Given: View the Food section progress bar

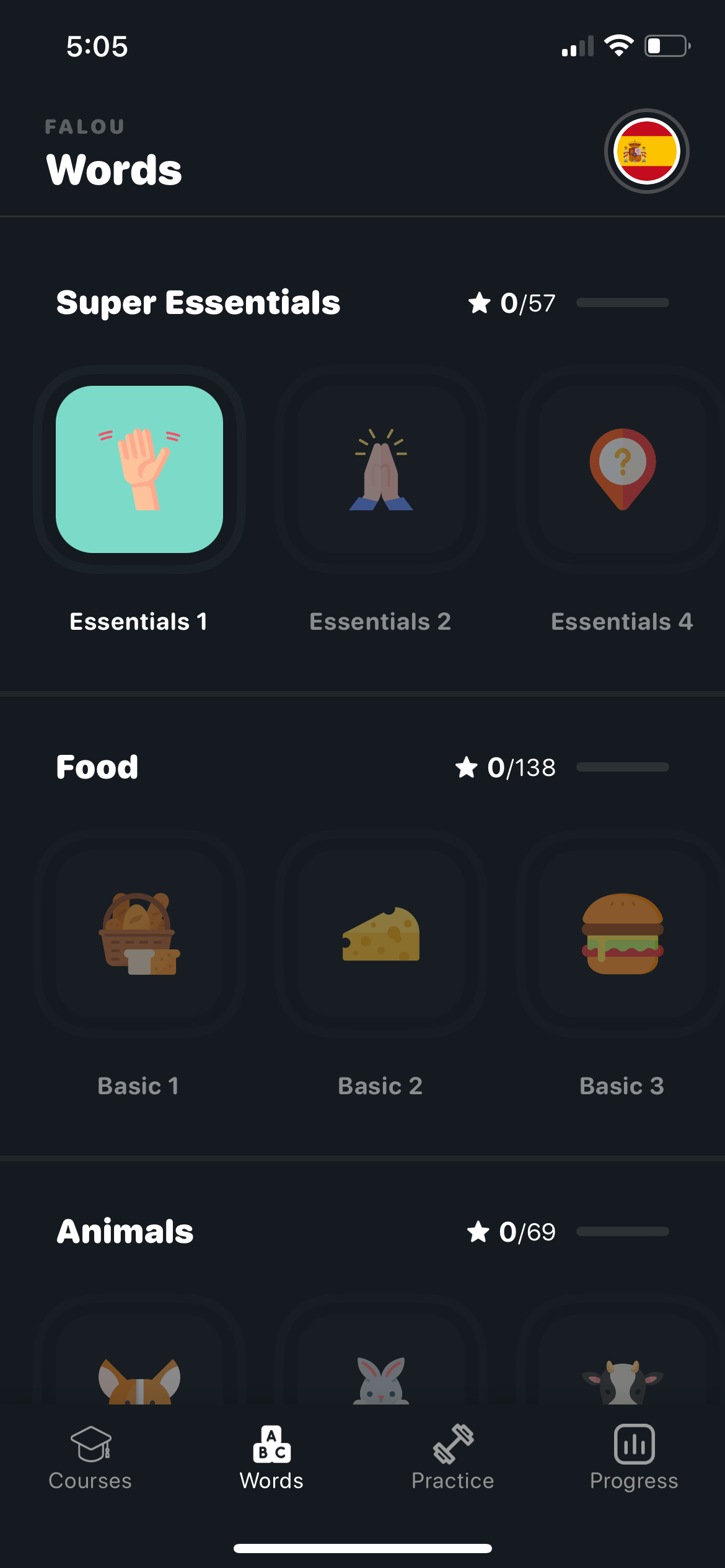Looking at the screenshot, I should pyautogui.click(x=622, y=767).
